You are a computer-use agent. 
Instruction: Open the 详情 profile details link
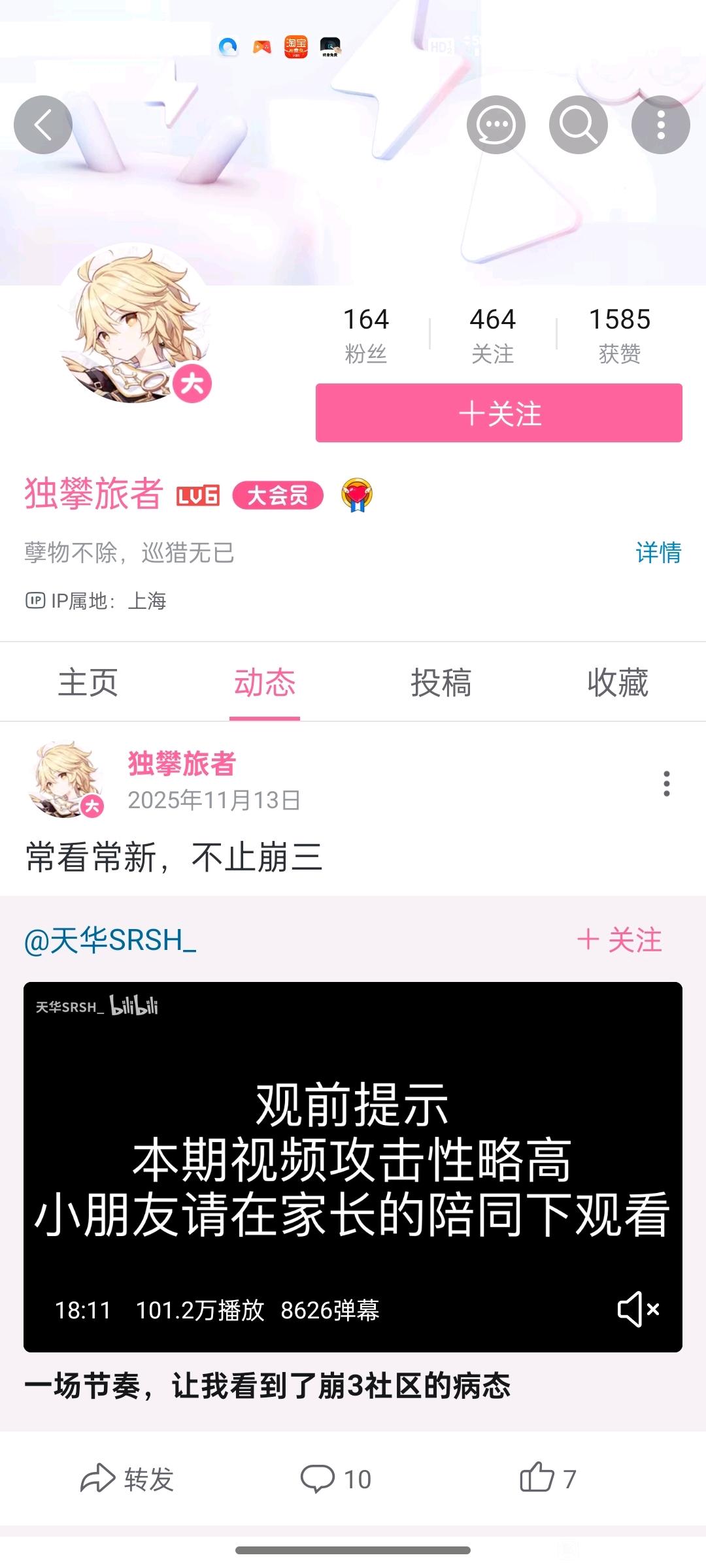(658, 553)
